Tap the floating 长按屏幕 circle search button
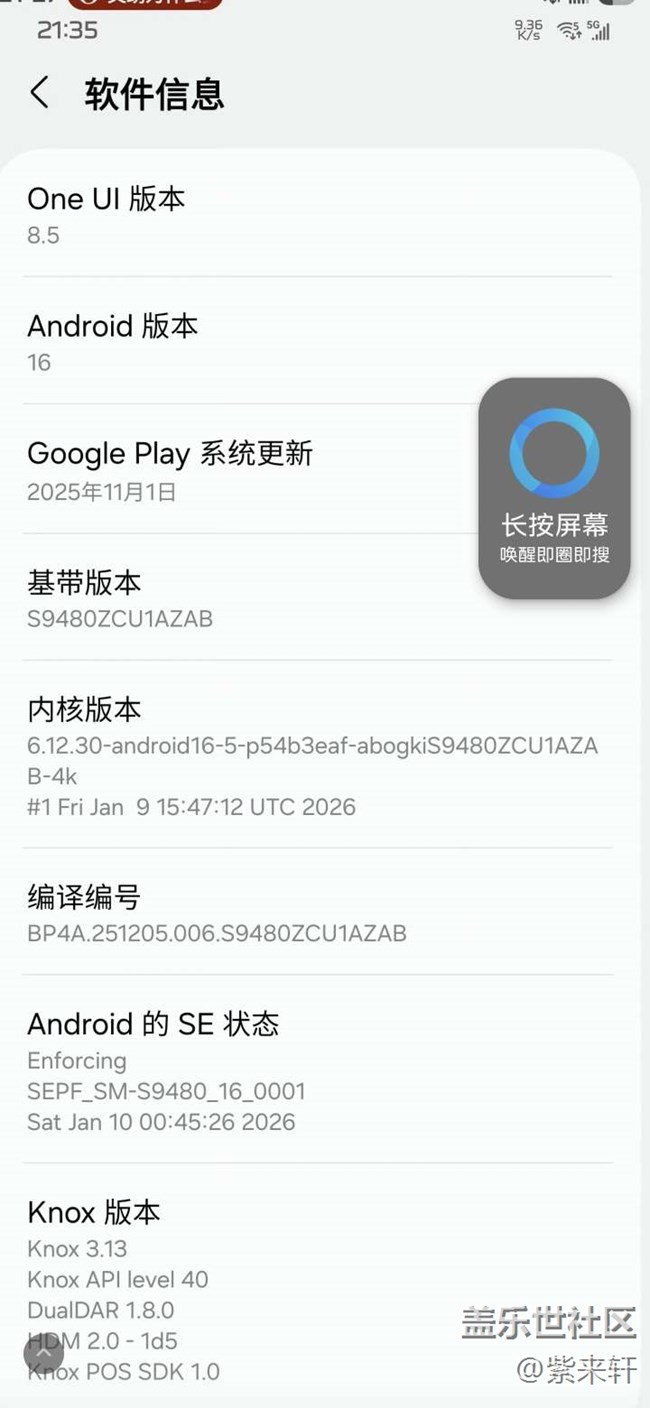650x1408 pixels. point(554,488)
